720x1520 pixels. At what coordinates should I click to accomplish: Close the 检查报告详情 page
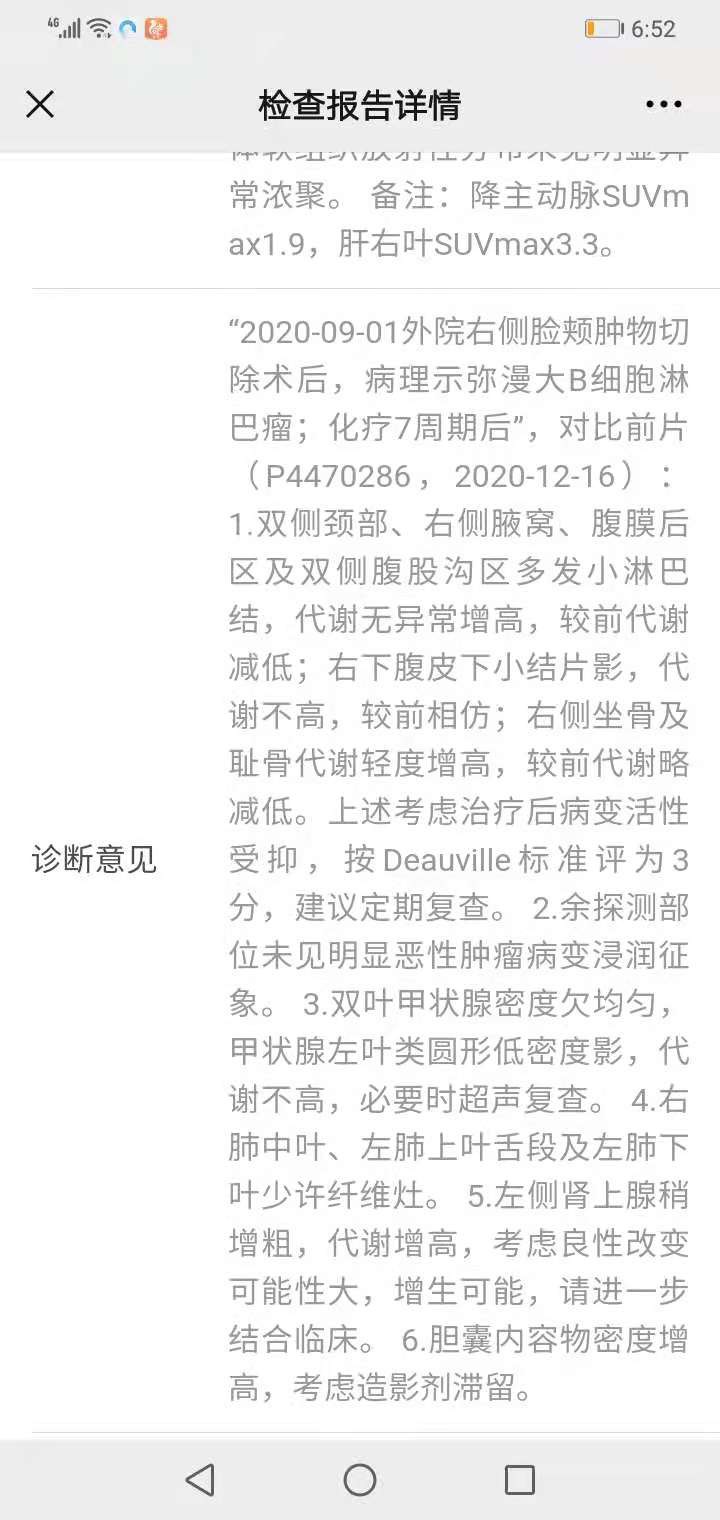tap(40, 104)
